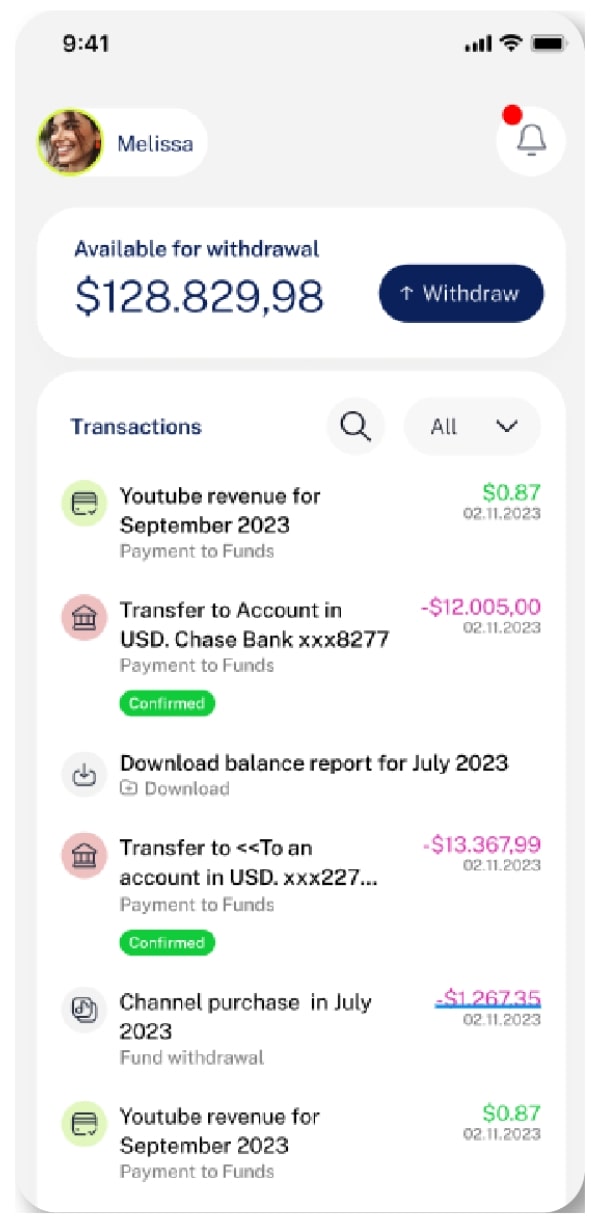The width and height of the screenshot is (600, 1223).
Task: Open the $13.367,99 transfer transaction
Action: pyautogui.click(x=248, y=862)
